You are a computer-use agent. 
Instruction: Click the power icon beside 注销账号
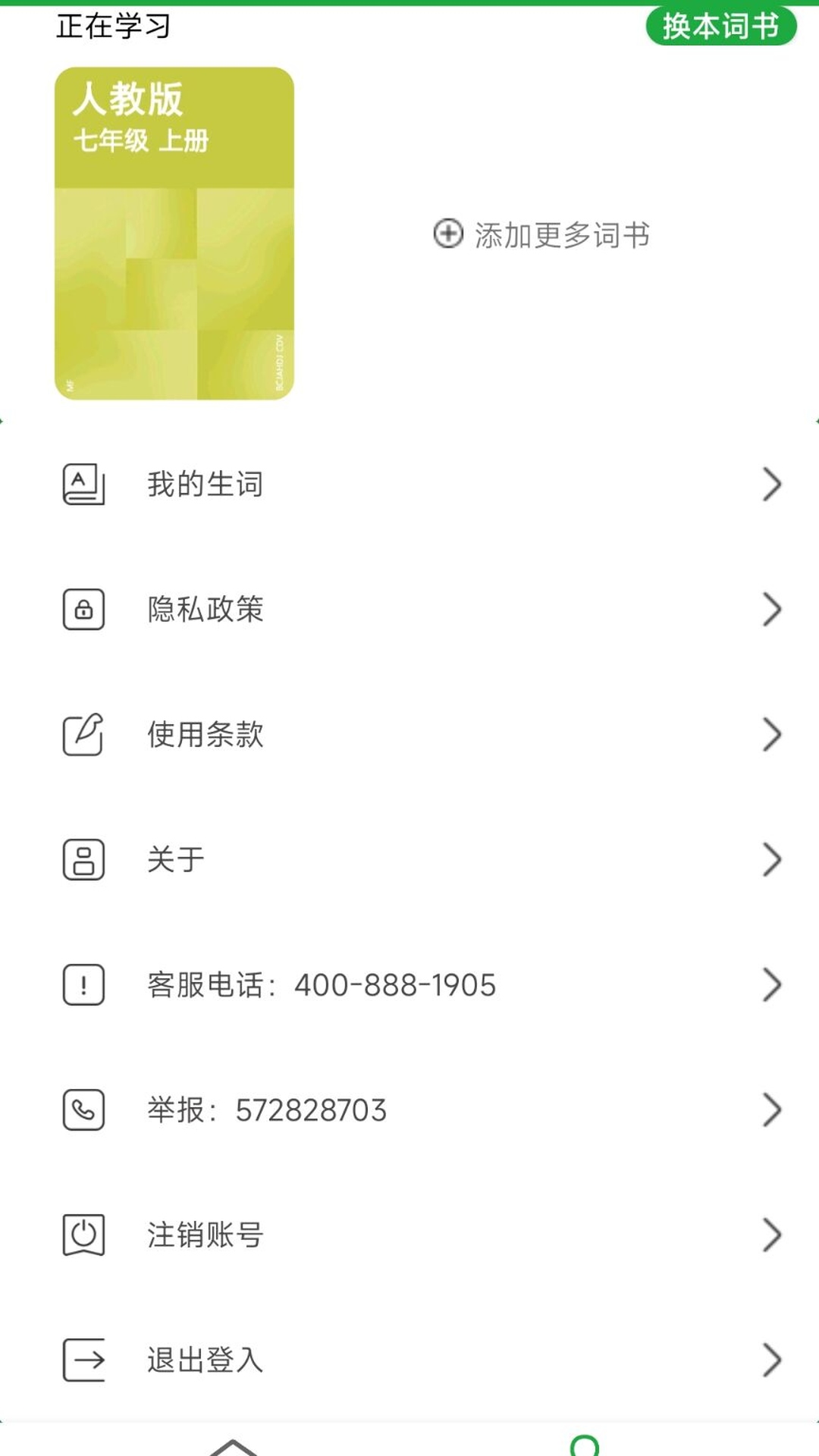(x=83, y=1235)
